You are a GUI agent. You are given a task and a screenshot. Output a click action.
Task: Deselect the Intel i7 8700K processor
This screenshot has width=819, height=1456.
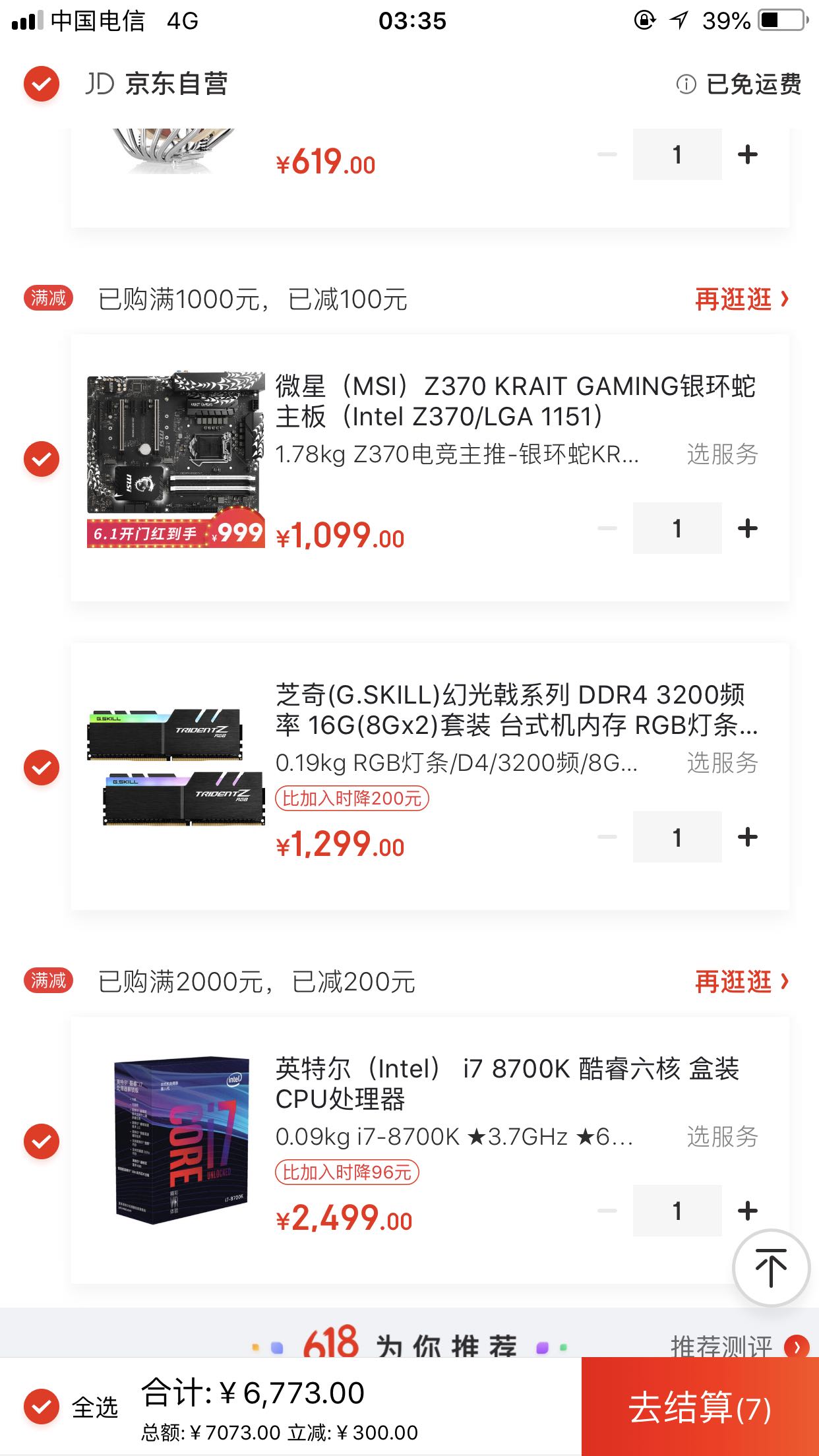[42, 1141]
